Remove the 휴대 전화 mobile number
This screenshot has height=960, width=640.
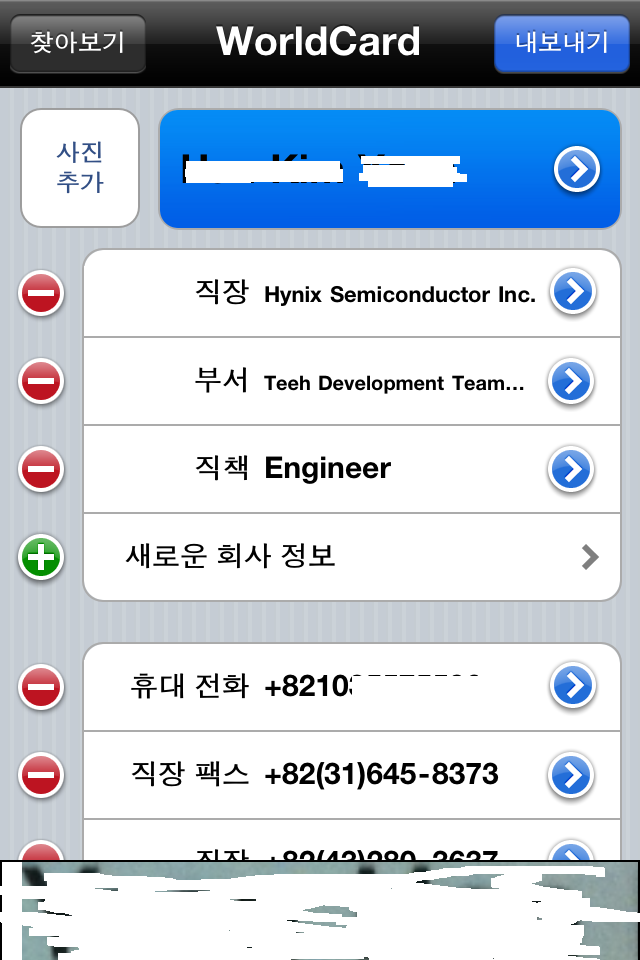tap(41, 687)
